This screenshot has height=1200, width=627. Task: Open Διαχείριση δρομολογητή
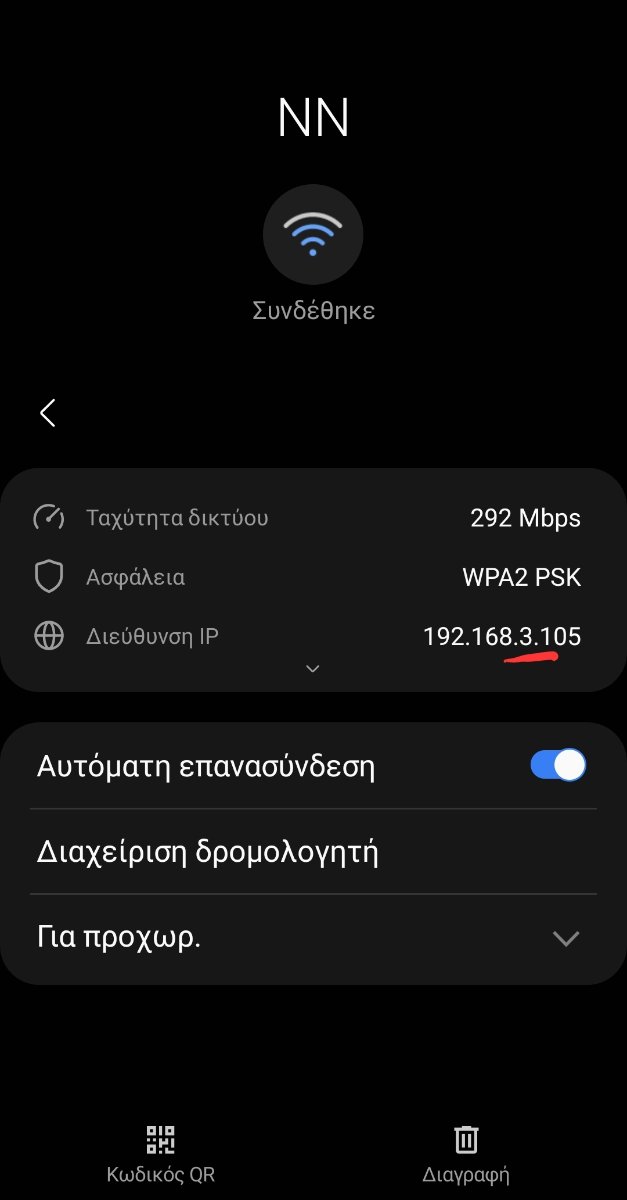313,852
